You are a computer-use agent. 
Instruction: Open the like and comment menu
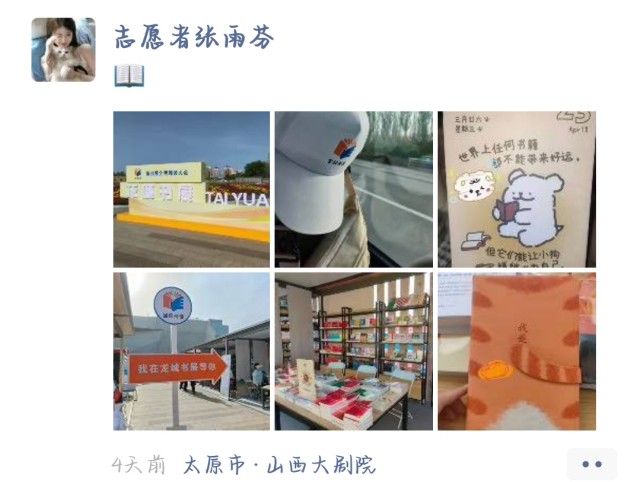(x=591, y=464)
